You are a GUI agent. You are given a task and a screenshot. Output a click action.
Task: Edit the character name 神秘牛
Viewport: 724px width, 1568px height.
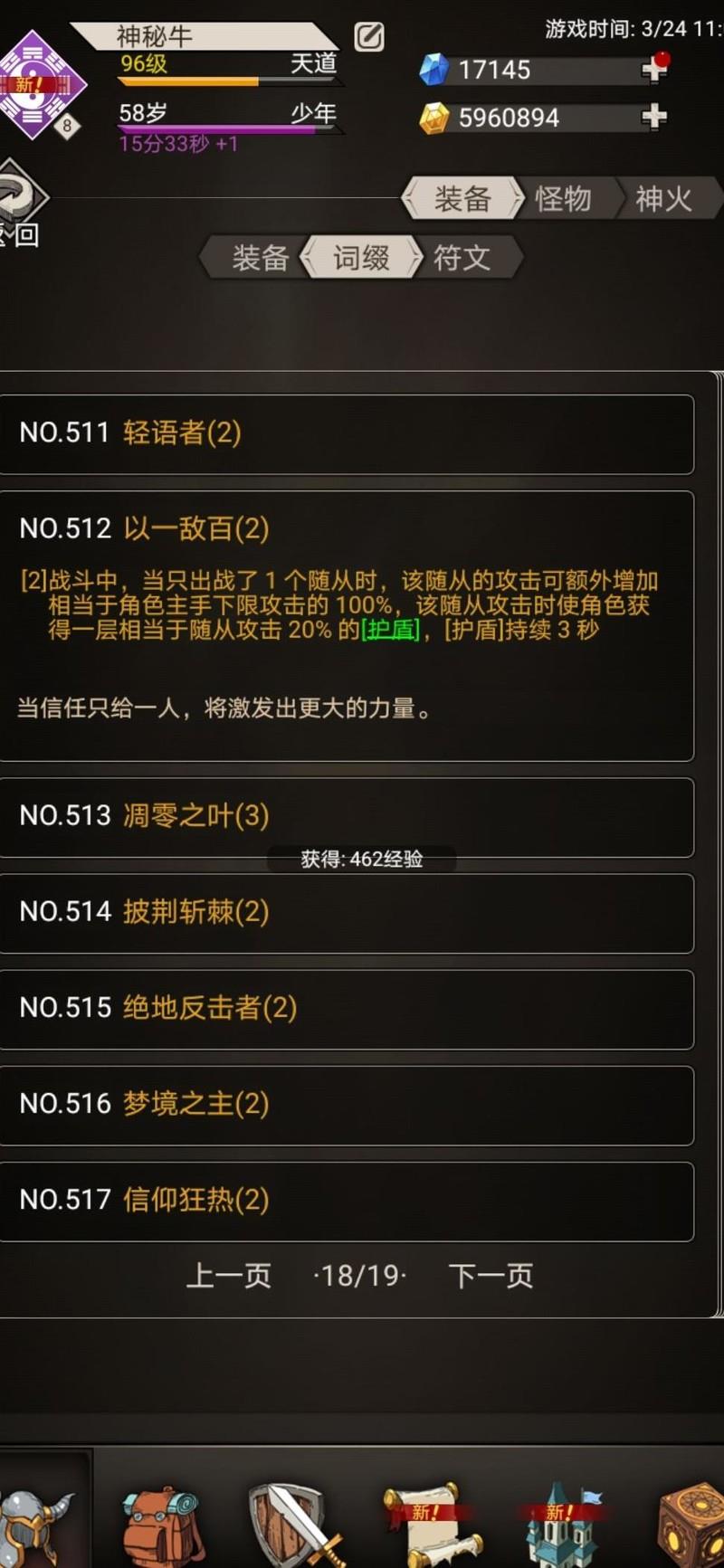point(368,37)
